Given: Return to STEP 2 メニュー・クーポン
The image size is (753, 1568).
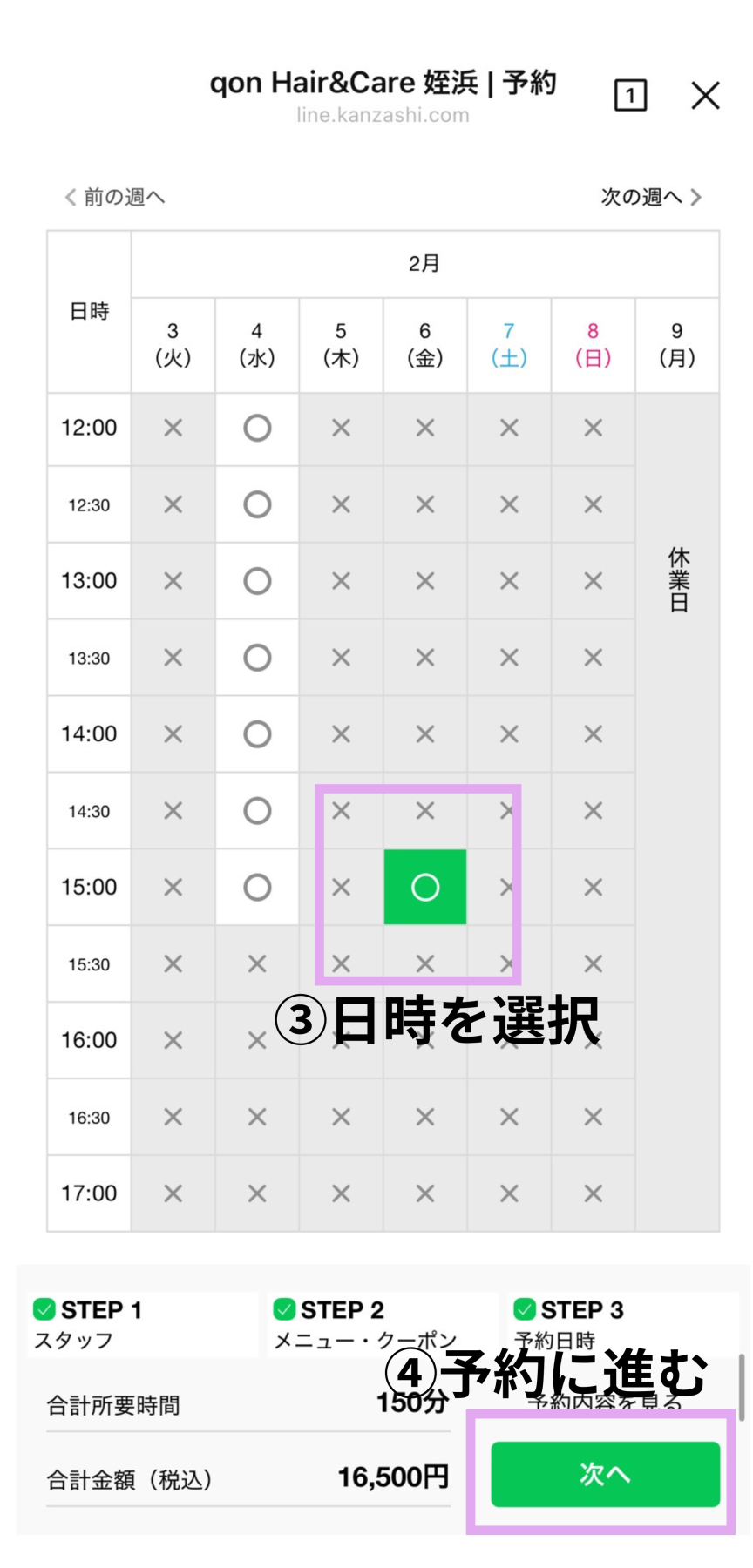Looking at the screenshot, I should (x=380, y=1324).
